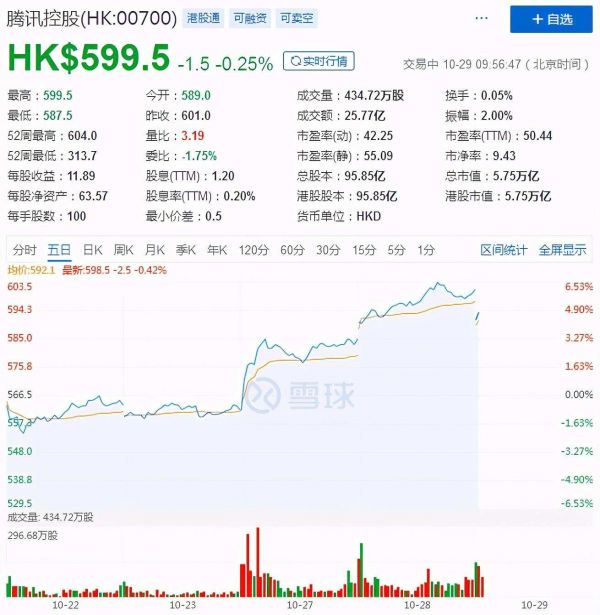600x615 pixels.
Task: View the 年K chart
Action: click(x=216, y=250)
